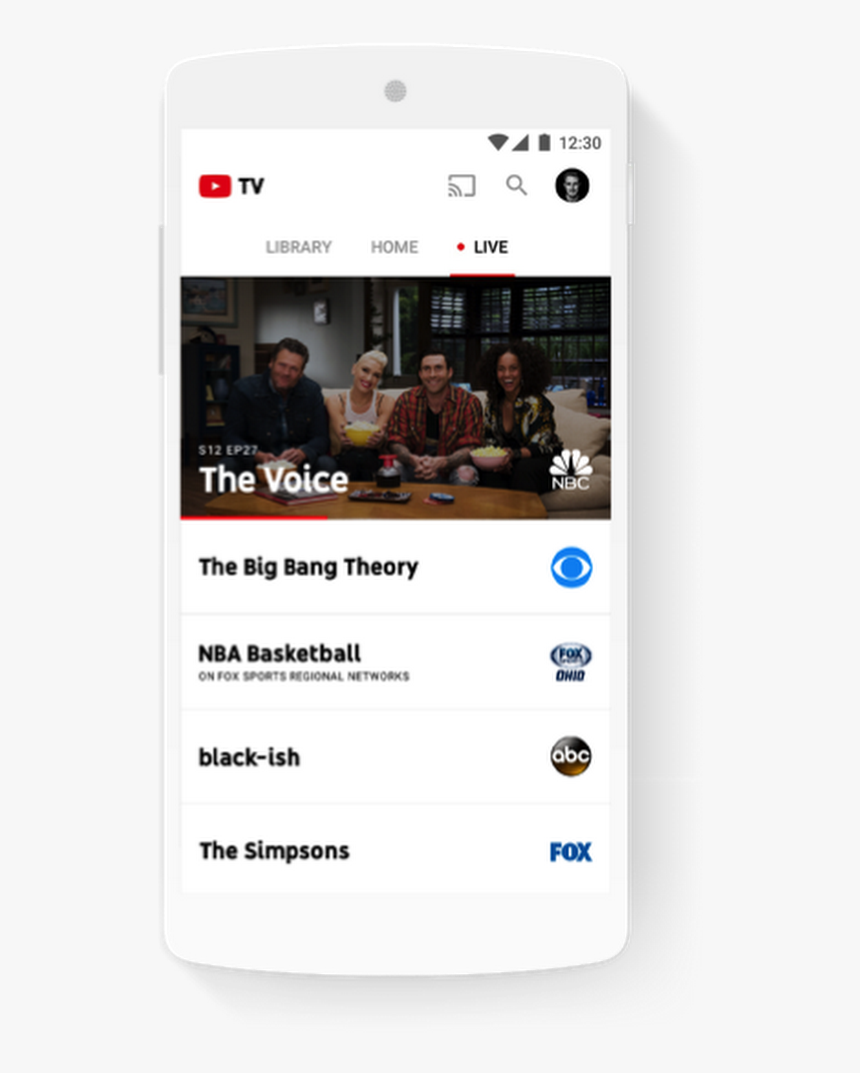
Task: Select the ABC channel logo
Action: click(x=569, y=757)
